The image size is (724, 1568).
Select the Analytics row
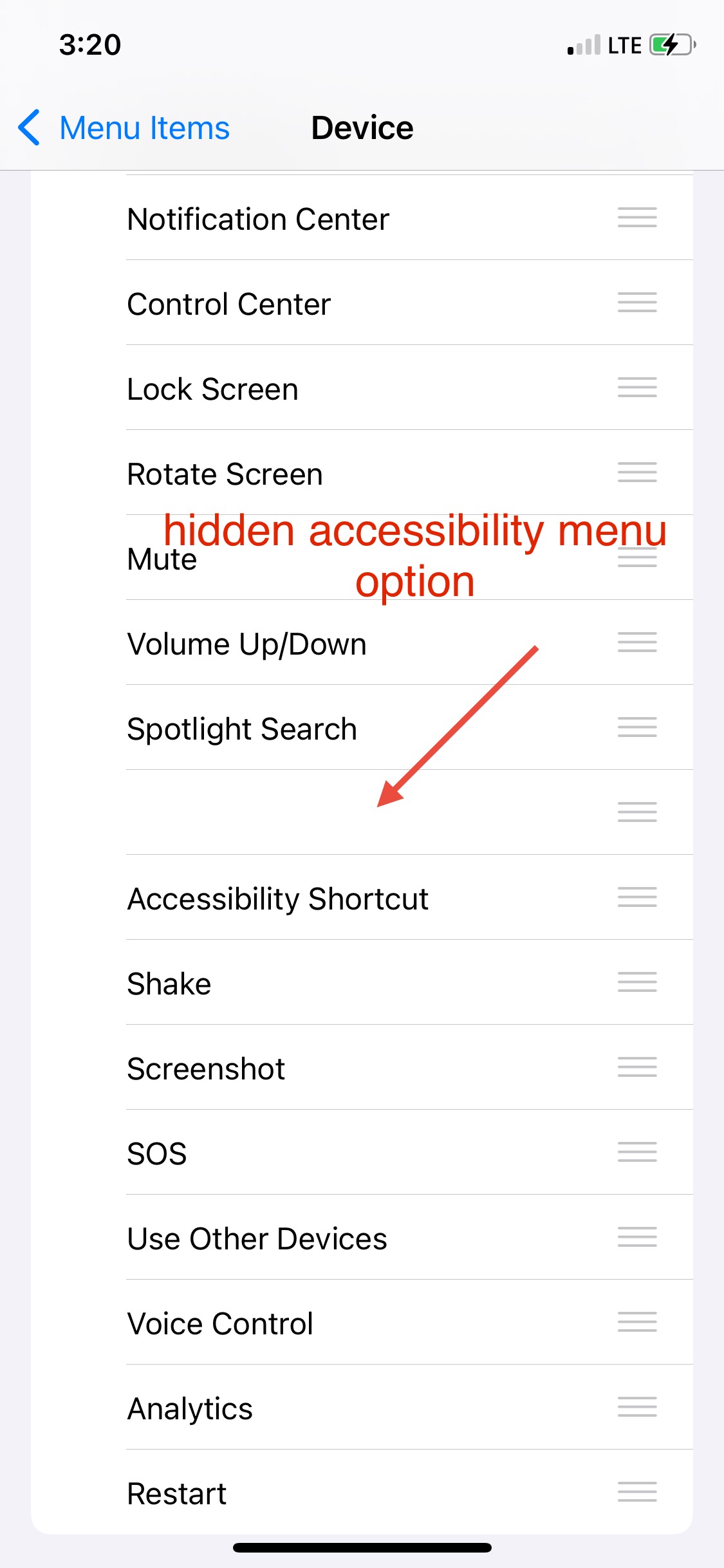pos(362,1407)
